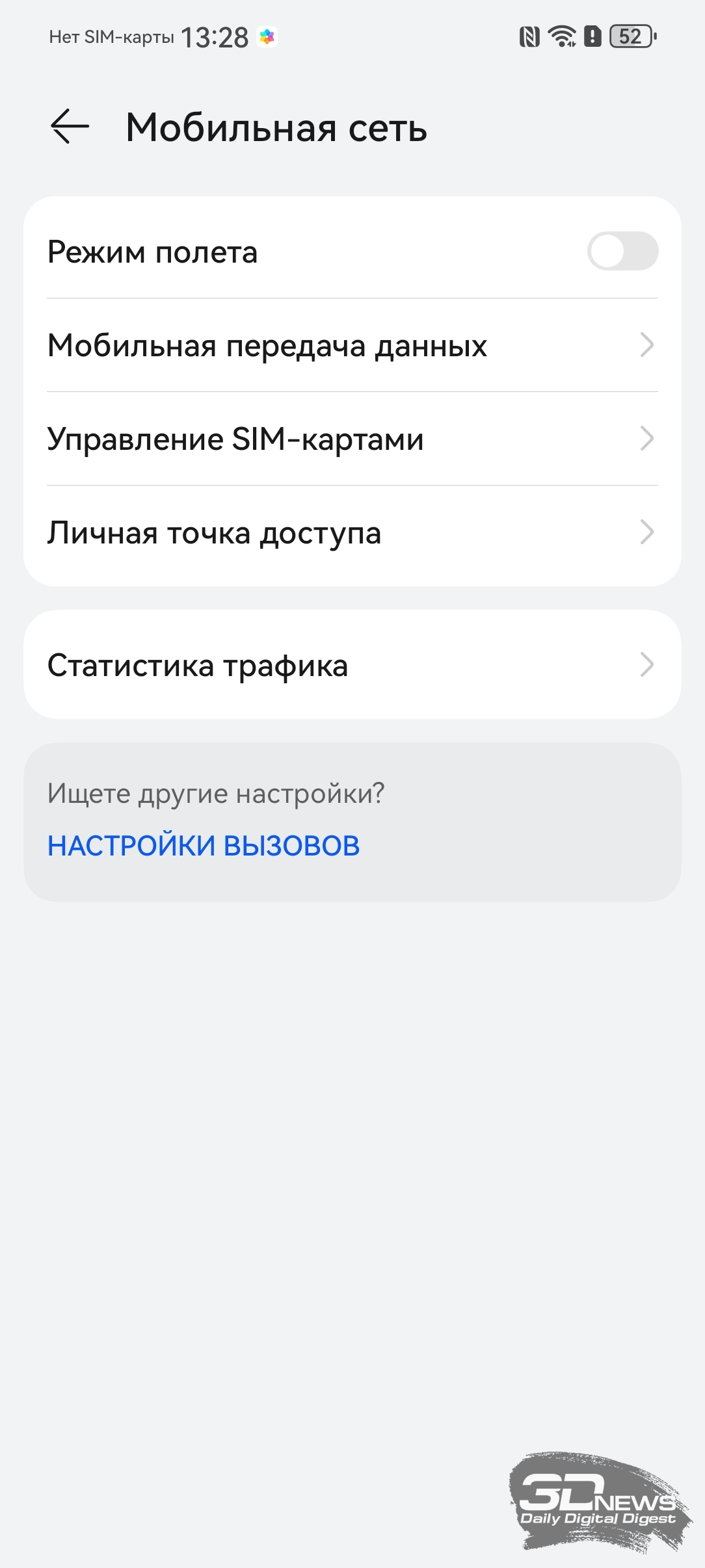The image size is (705, 1568).
Task: Go back from Мобильная сеть screen
Action: point(70,126)
